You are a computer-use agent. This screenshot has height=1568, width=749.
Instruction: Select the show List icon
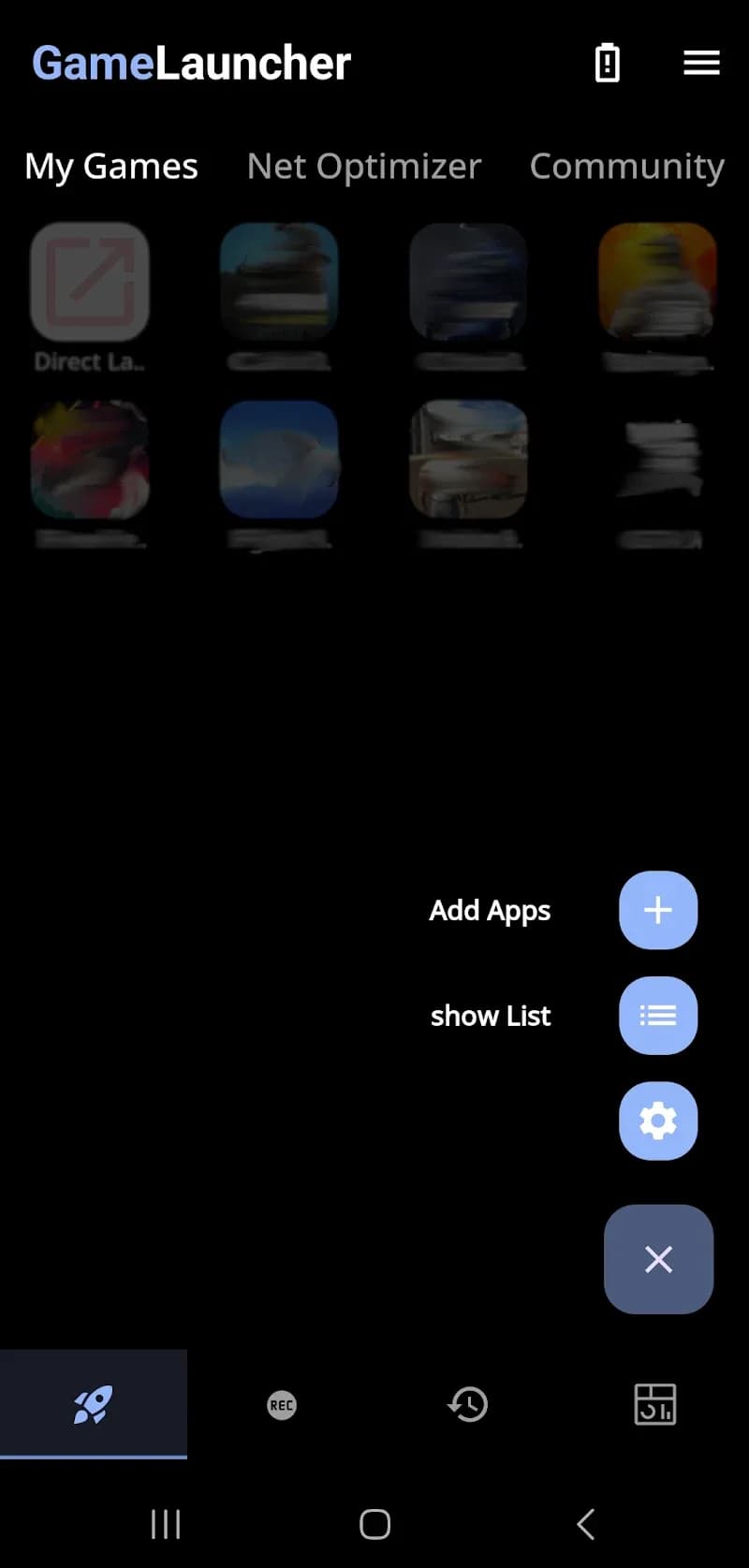point(658,1015)
